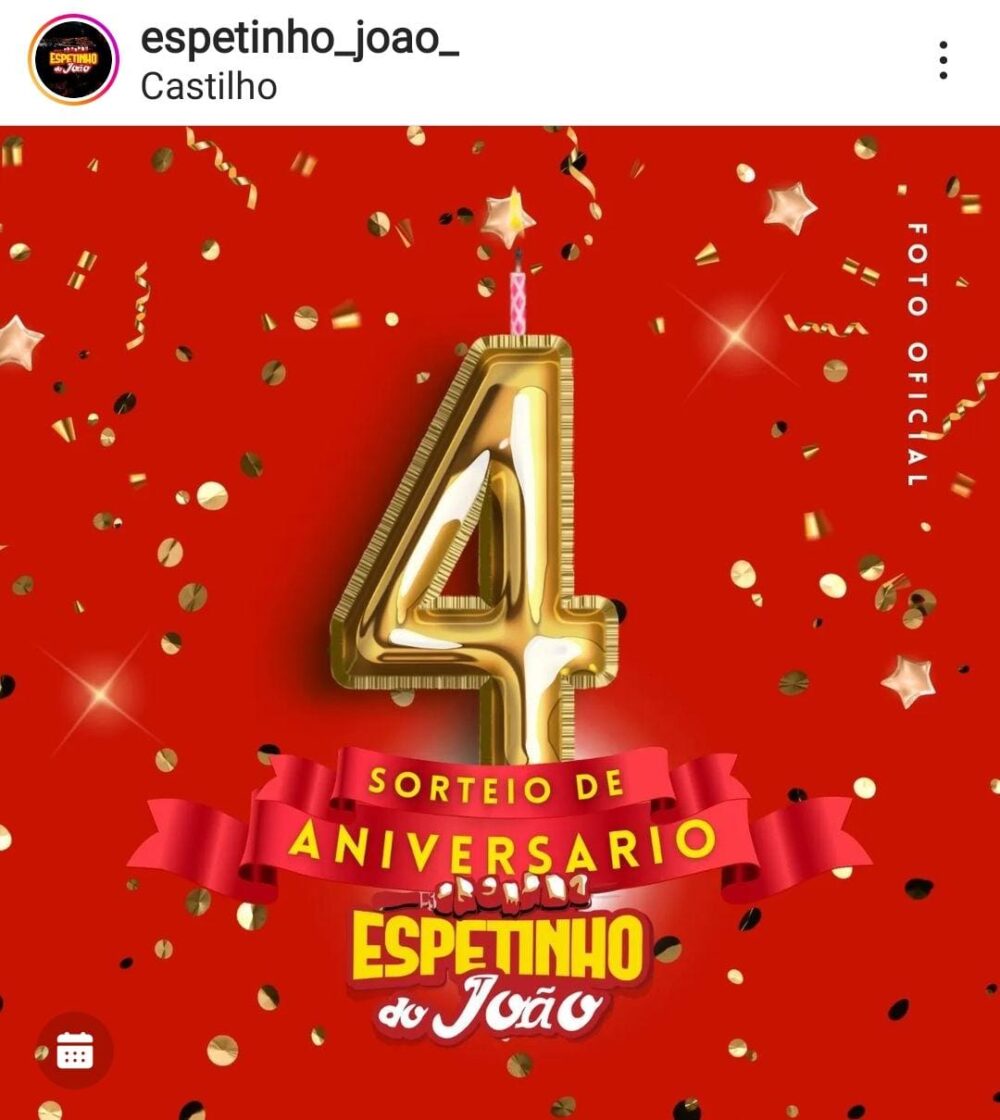Open the Castilho location link

coord(209,87)
